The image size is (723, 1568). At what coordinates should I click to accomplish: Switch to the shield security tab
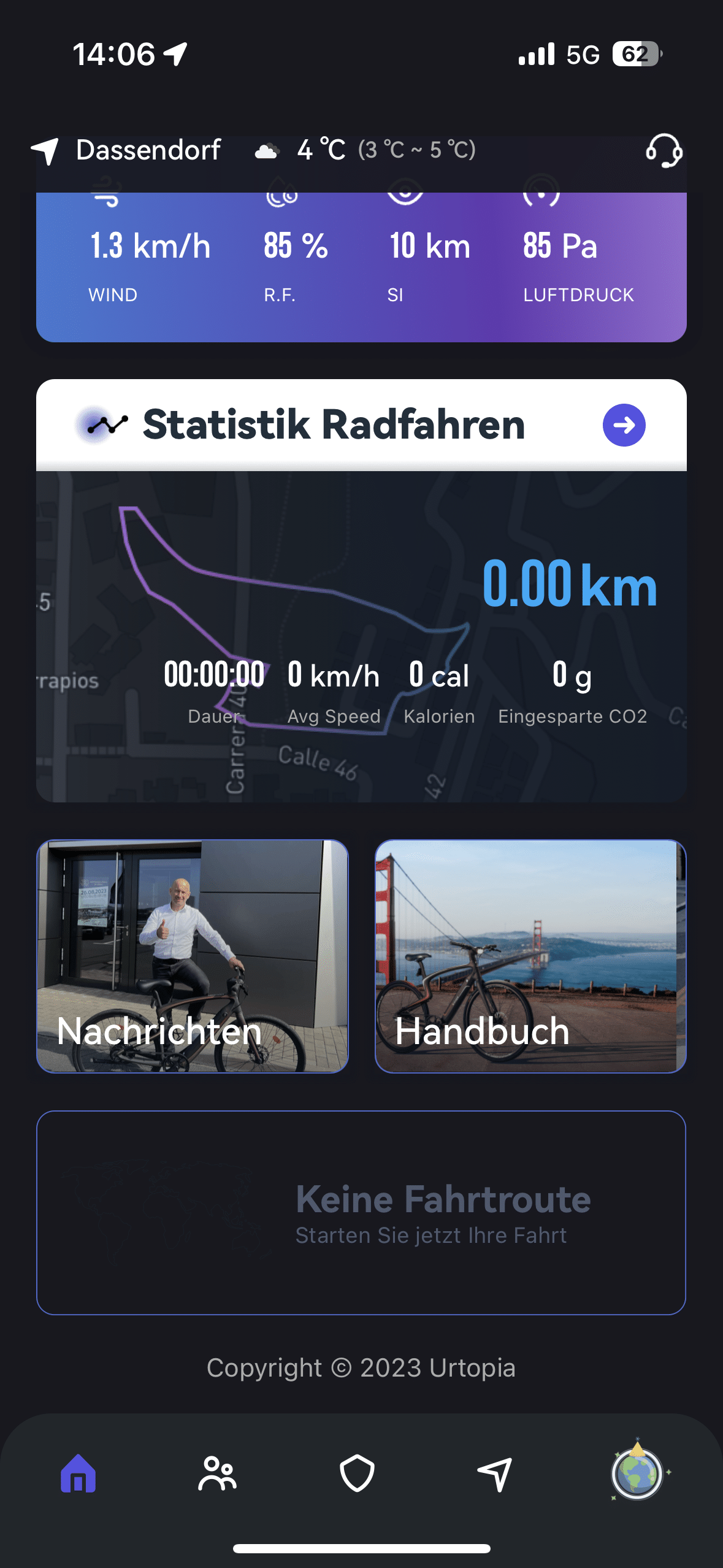357,1473
